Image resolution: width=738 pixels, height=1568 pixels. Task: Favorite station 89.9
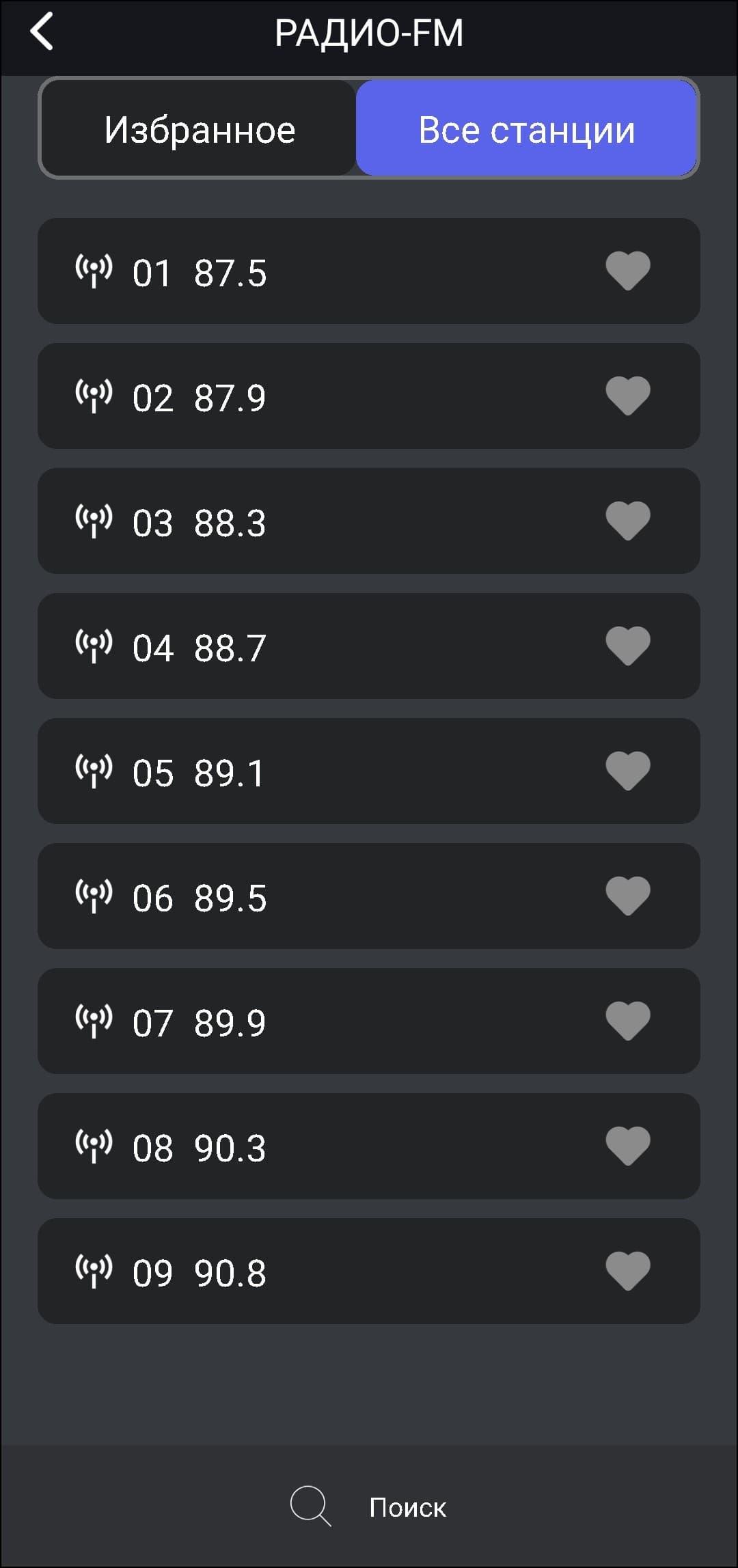(x=627, y=1021)
